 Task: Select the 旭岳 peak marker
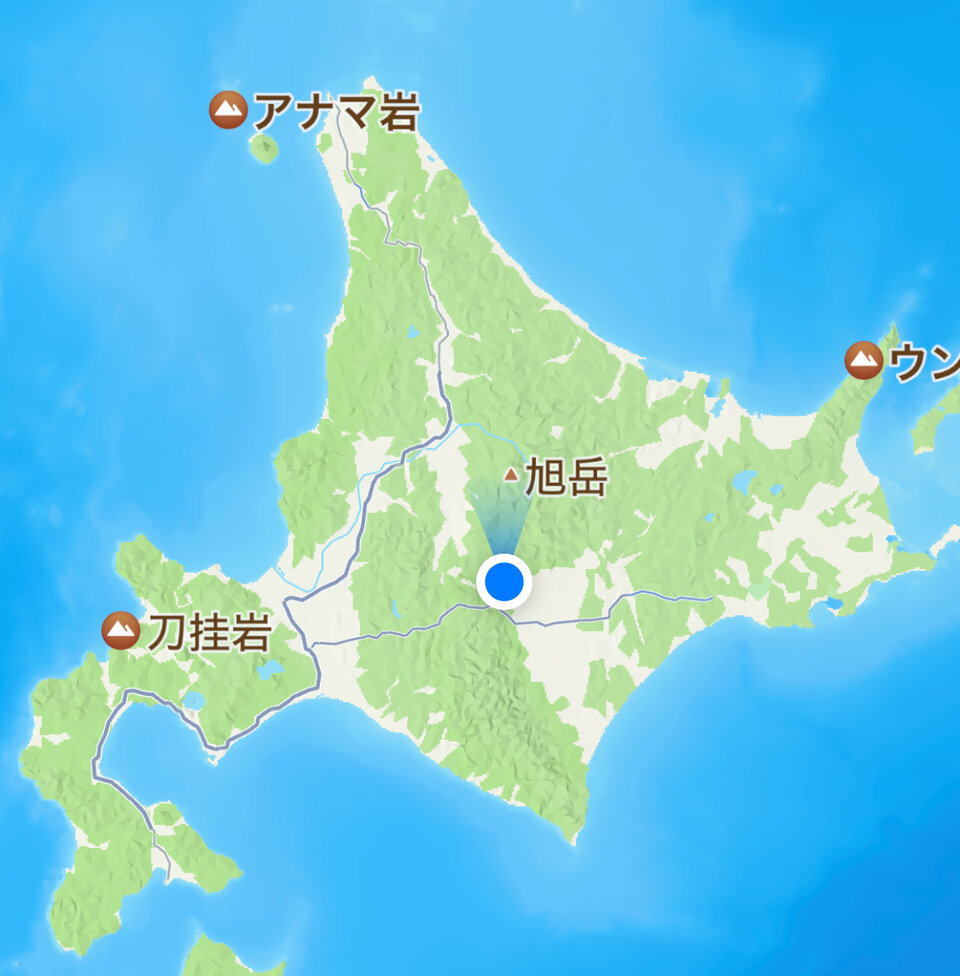click(512, 475)
